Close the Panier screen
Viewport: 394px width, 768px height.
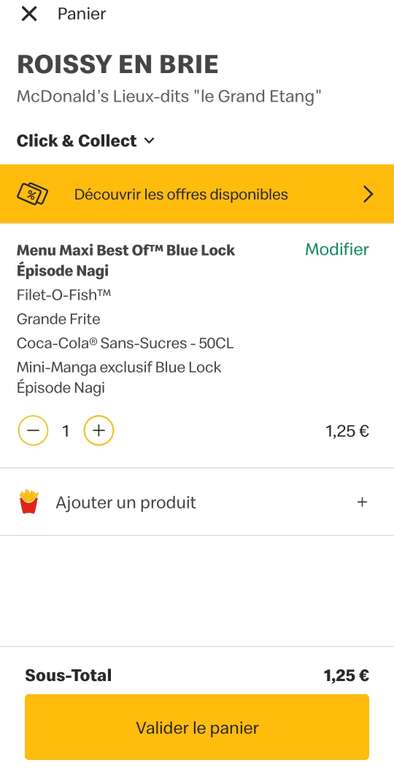tap(29, 14)
